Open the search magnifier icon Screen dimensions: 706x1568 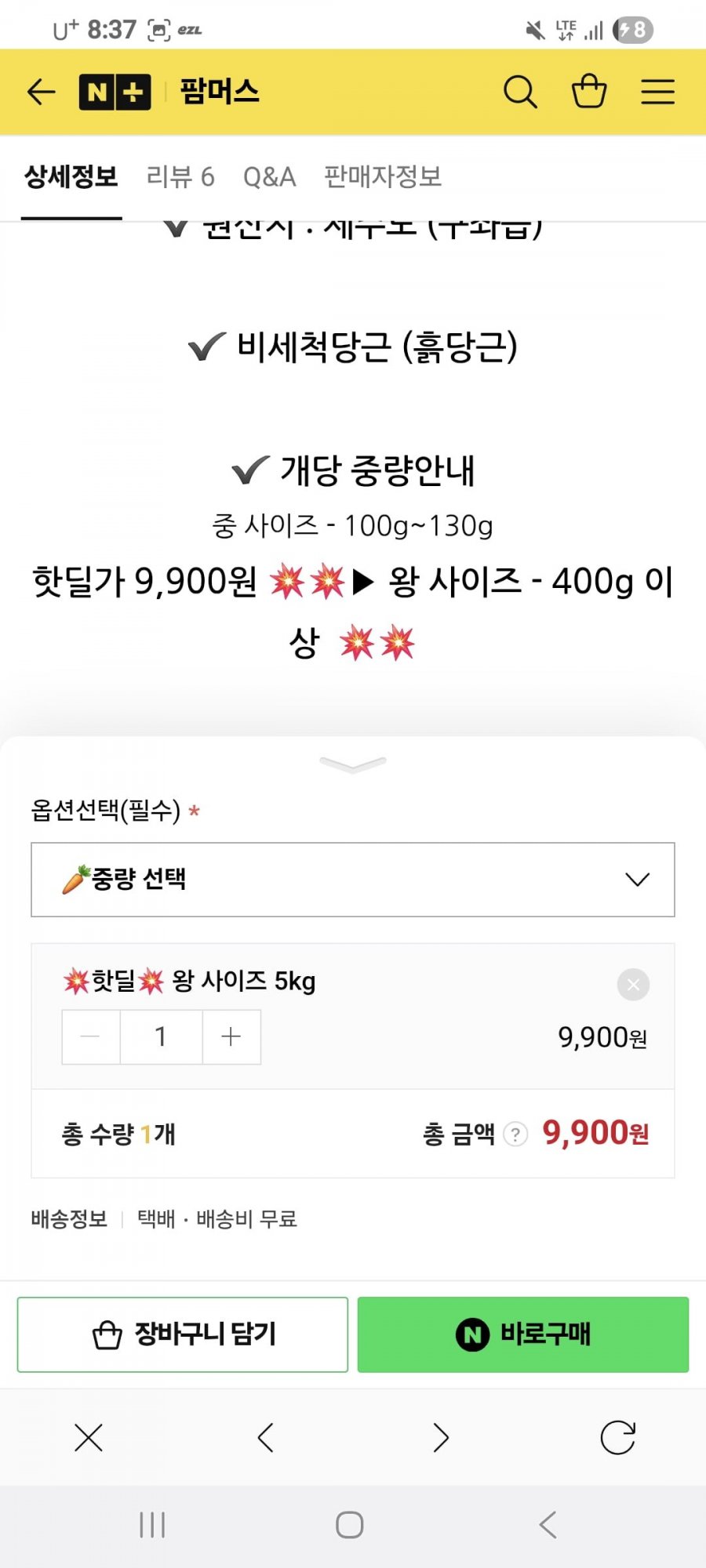[x=520, y=93]
